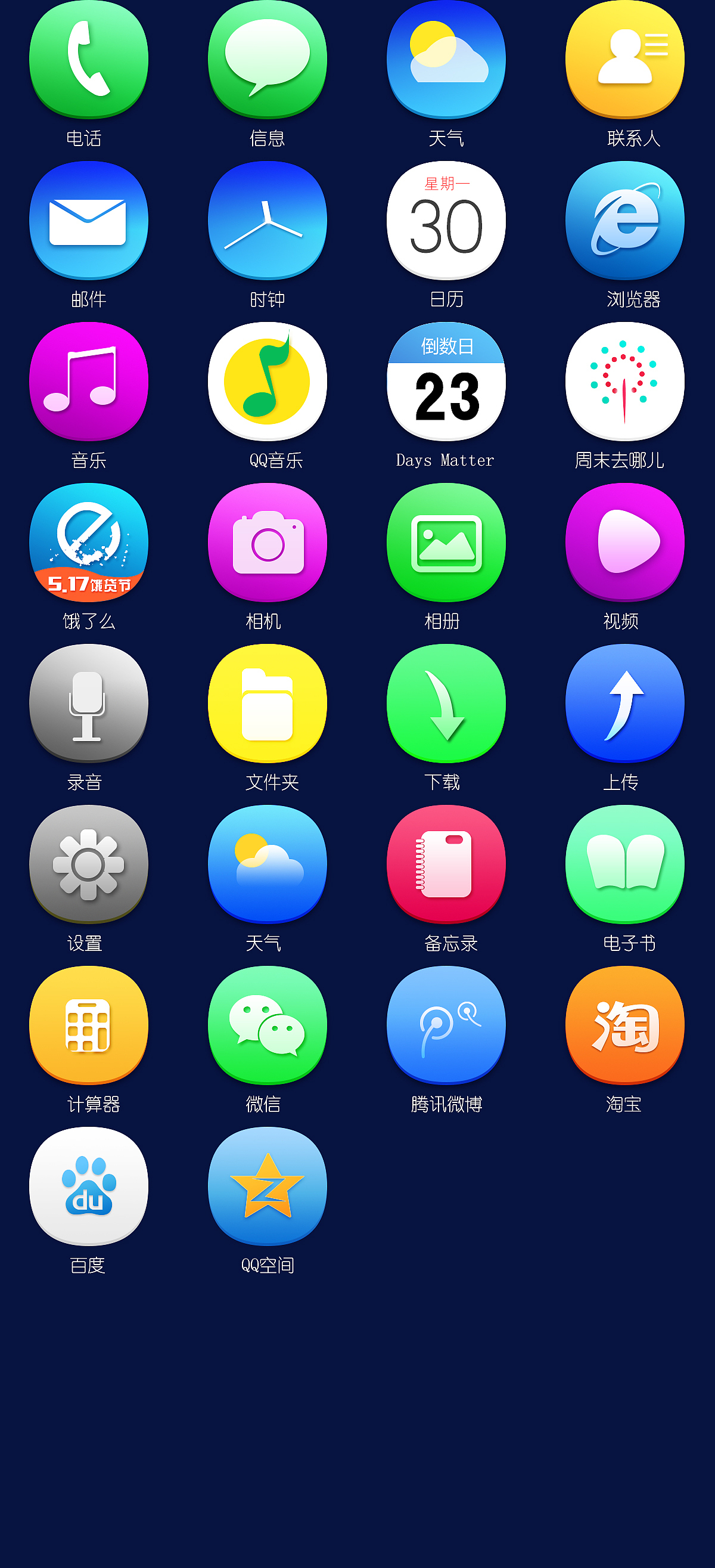Viewport: 715px width, 1568px height.
Task: Launch 百度 Baidu search
Action: 88,1186
